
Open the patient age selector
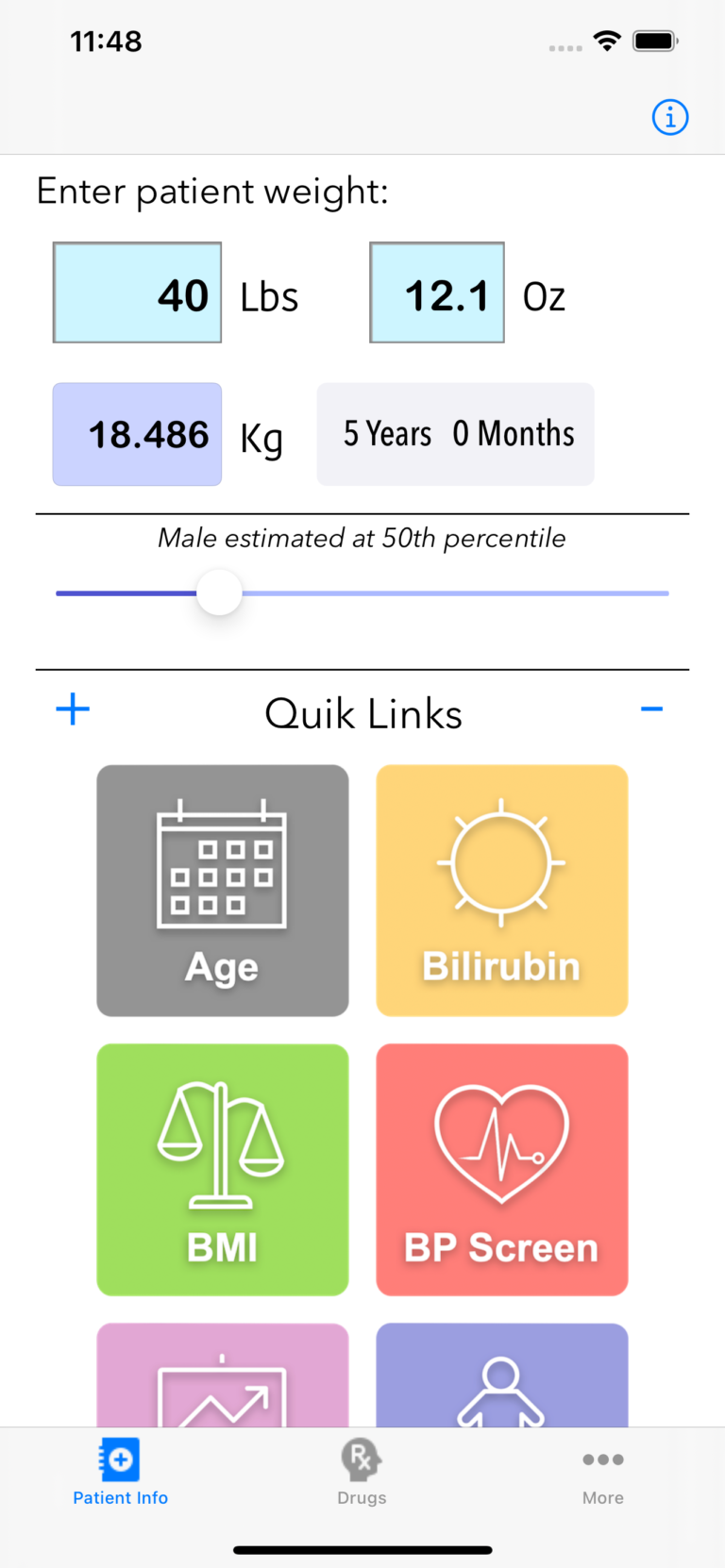456,434
